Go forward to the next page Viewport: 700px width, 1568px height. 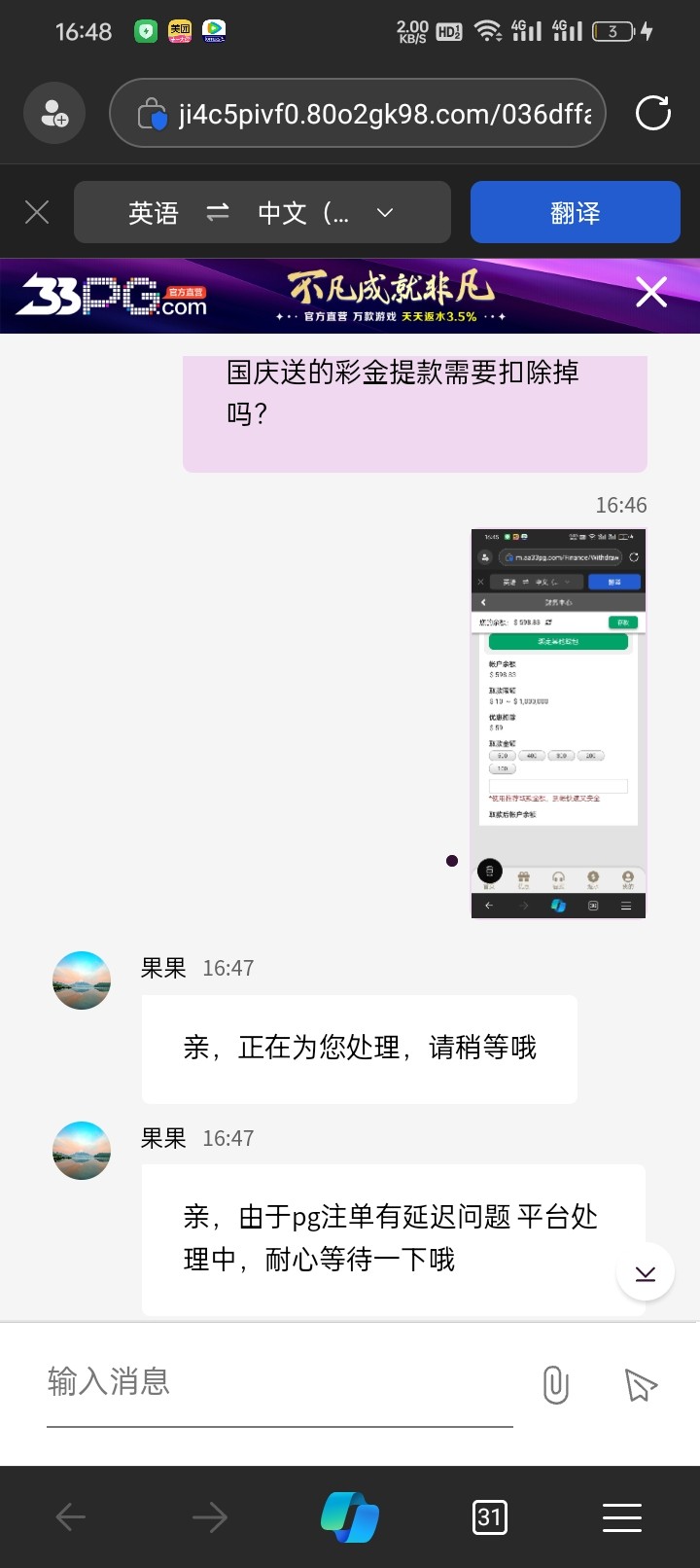[x=210, y=1516]
